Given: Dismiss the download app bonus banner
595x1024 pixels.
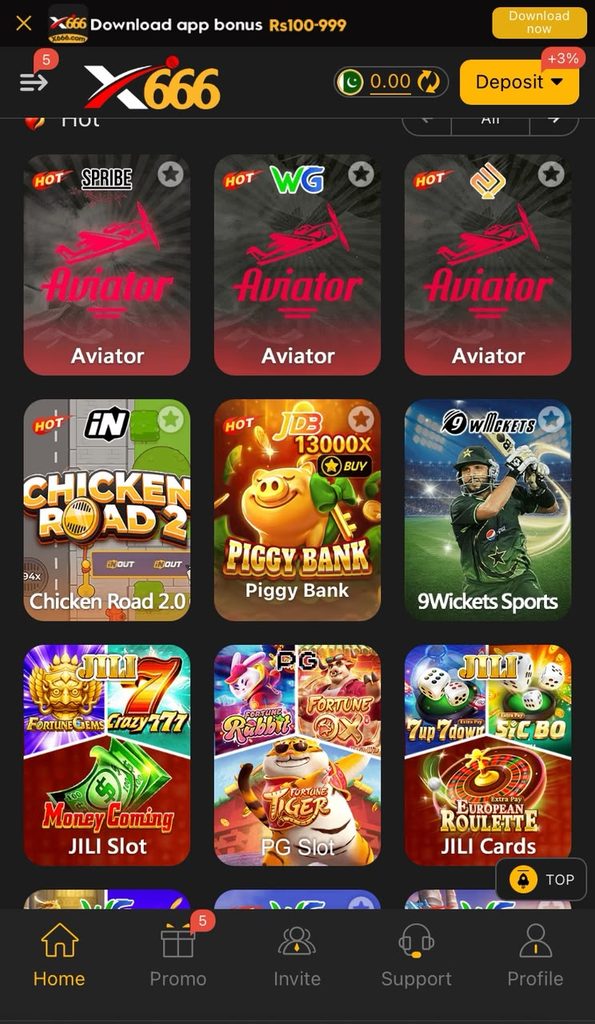Looking at the screenshot, I should pos(24,24).
